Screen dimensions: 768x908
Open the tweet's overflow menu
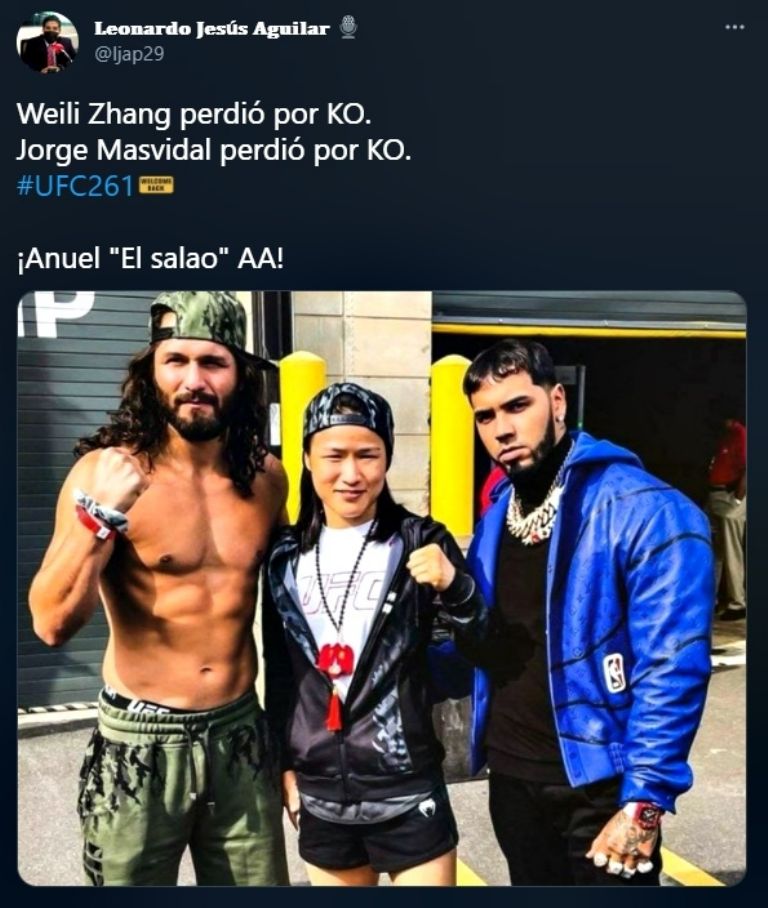click(x=735, y=28)
